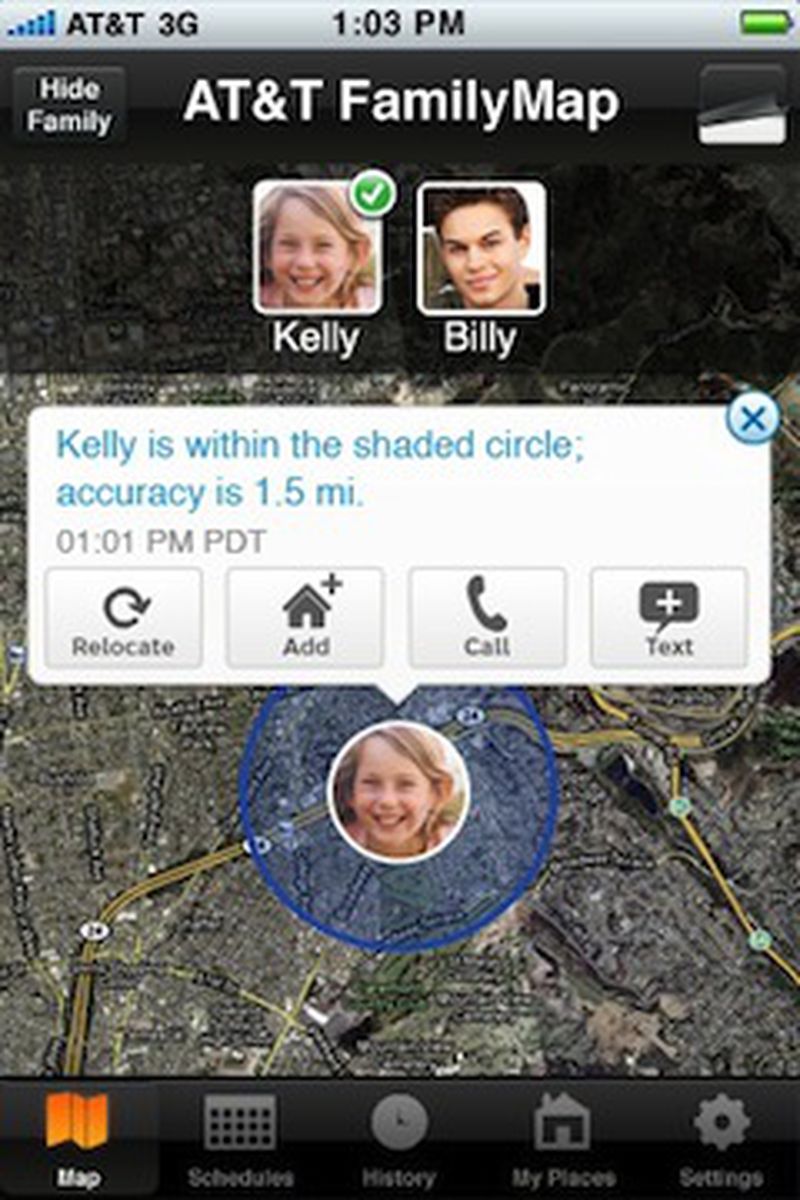Select Billy's family member photo

point(481,247)
